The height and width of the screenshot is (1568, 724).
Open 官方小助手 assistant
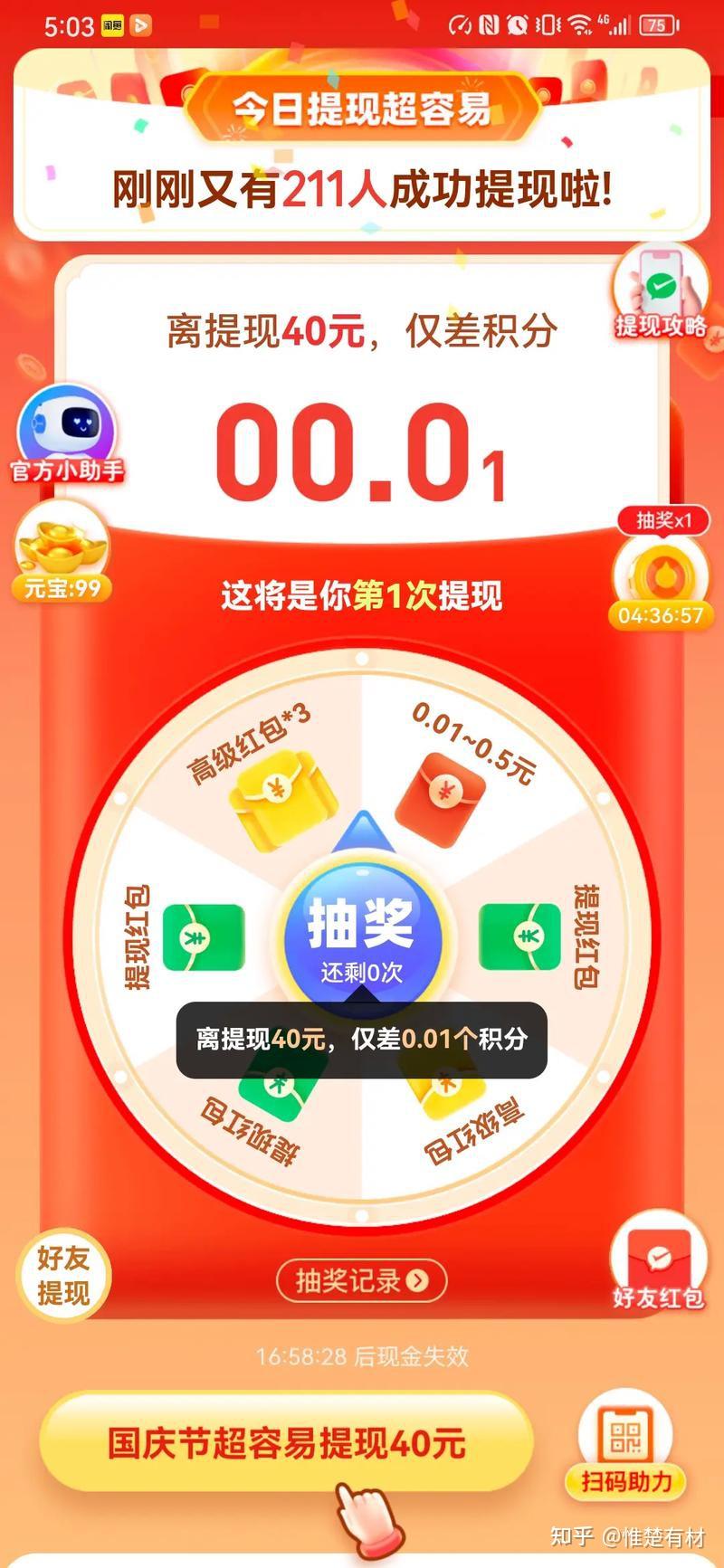tap(67, 434)
